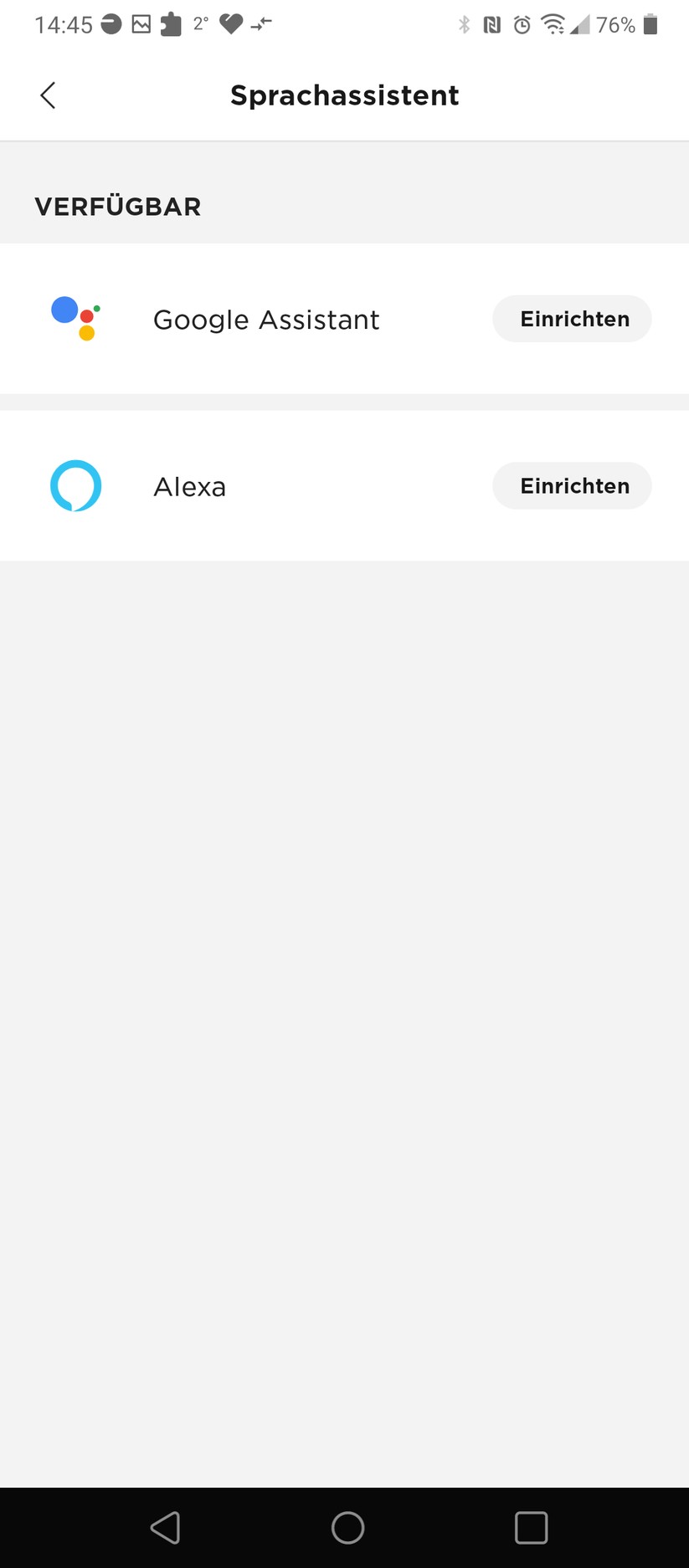Image resolution: width=689 pixels, height=1568 pixels.
Task: Tap the Wi-Fi signal icon
Action: point(553,24)
